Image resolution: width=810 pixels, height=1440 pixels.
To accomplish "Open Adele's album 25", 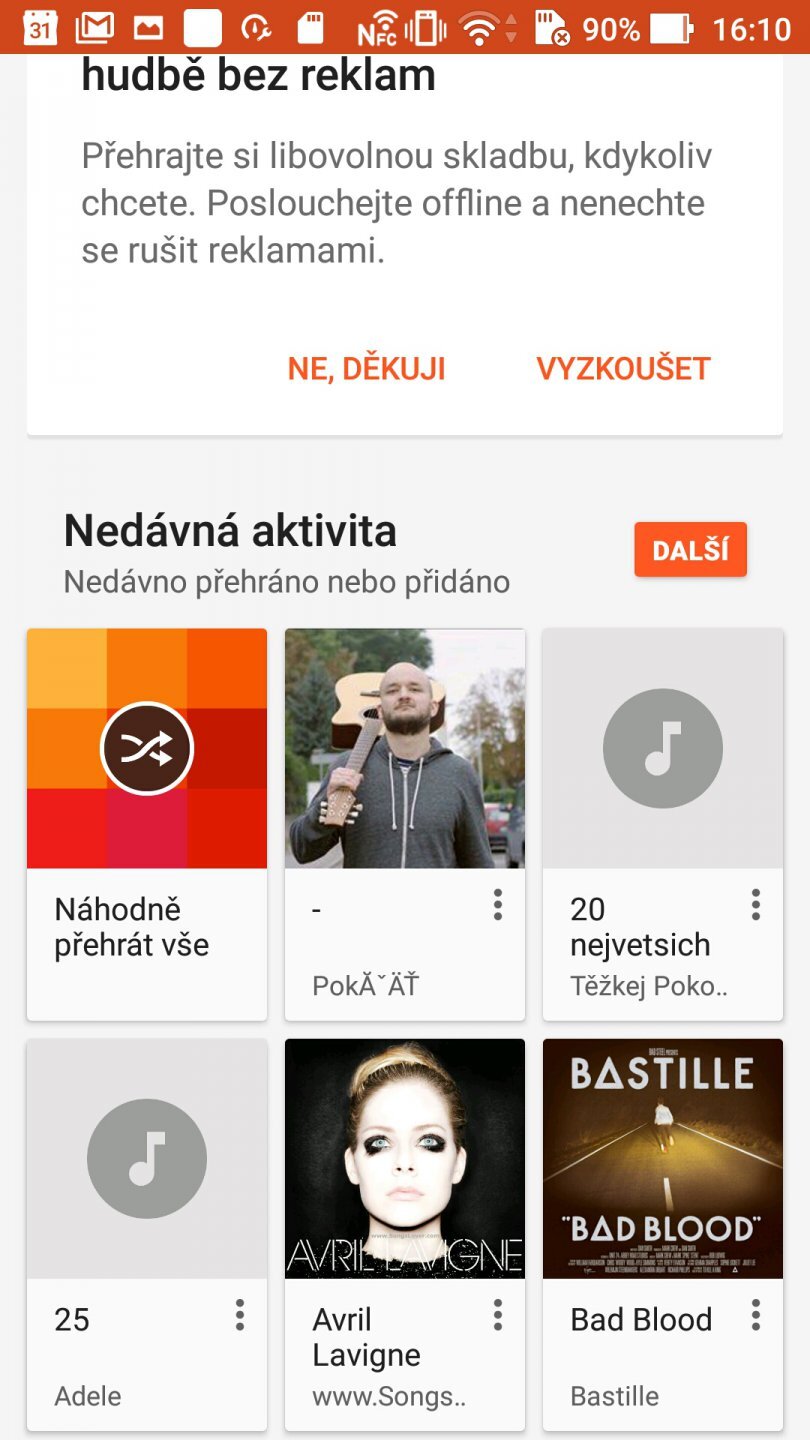I will point(147,1160).
